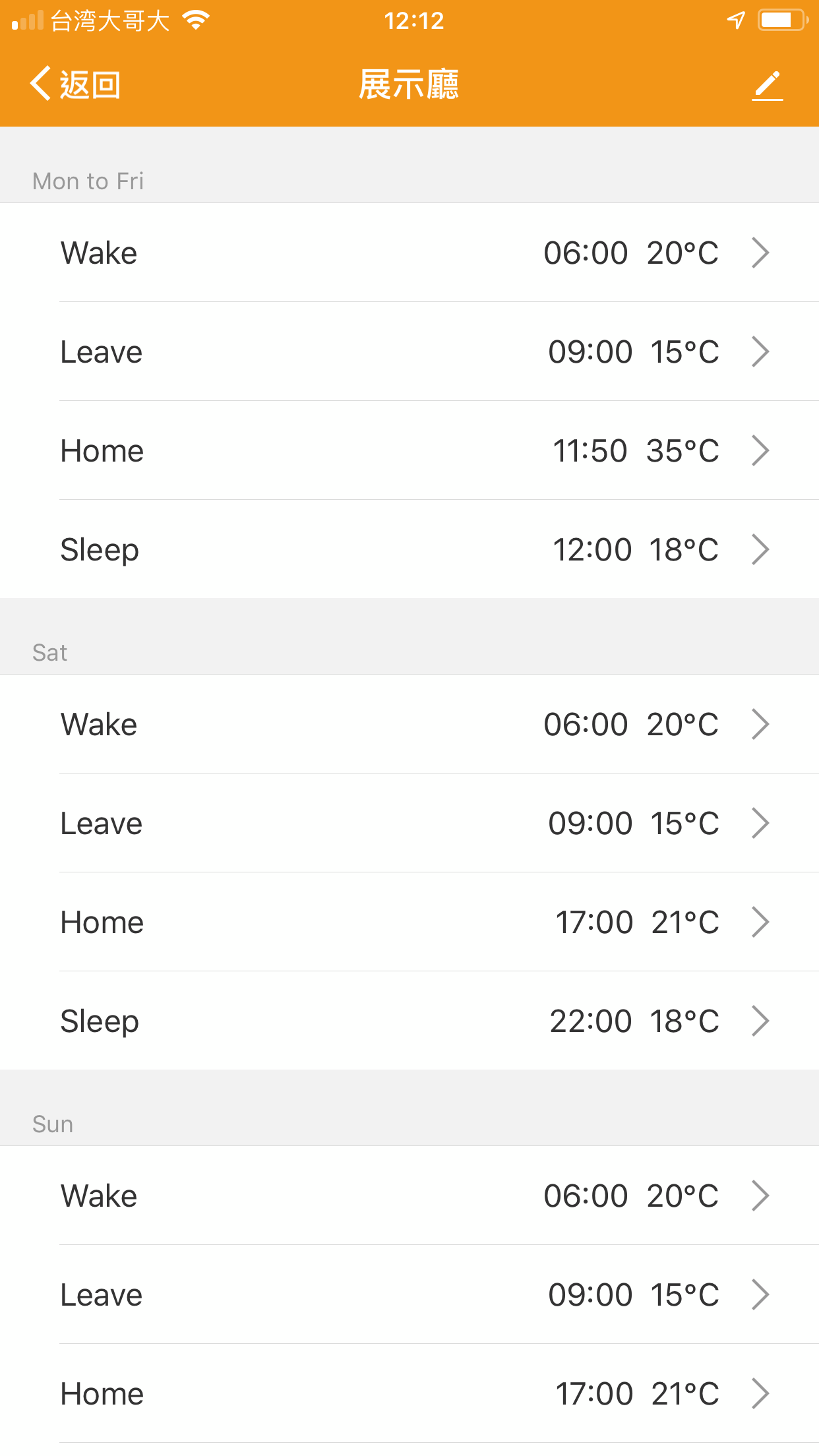Open Saturday's Sleep at 22:00

409,1021
